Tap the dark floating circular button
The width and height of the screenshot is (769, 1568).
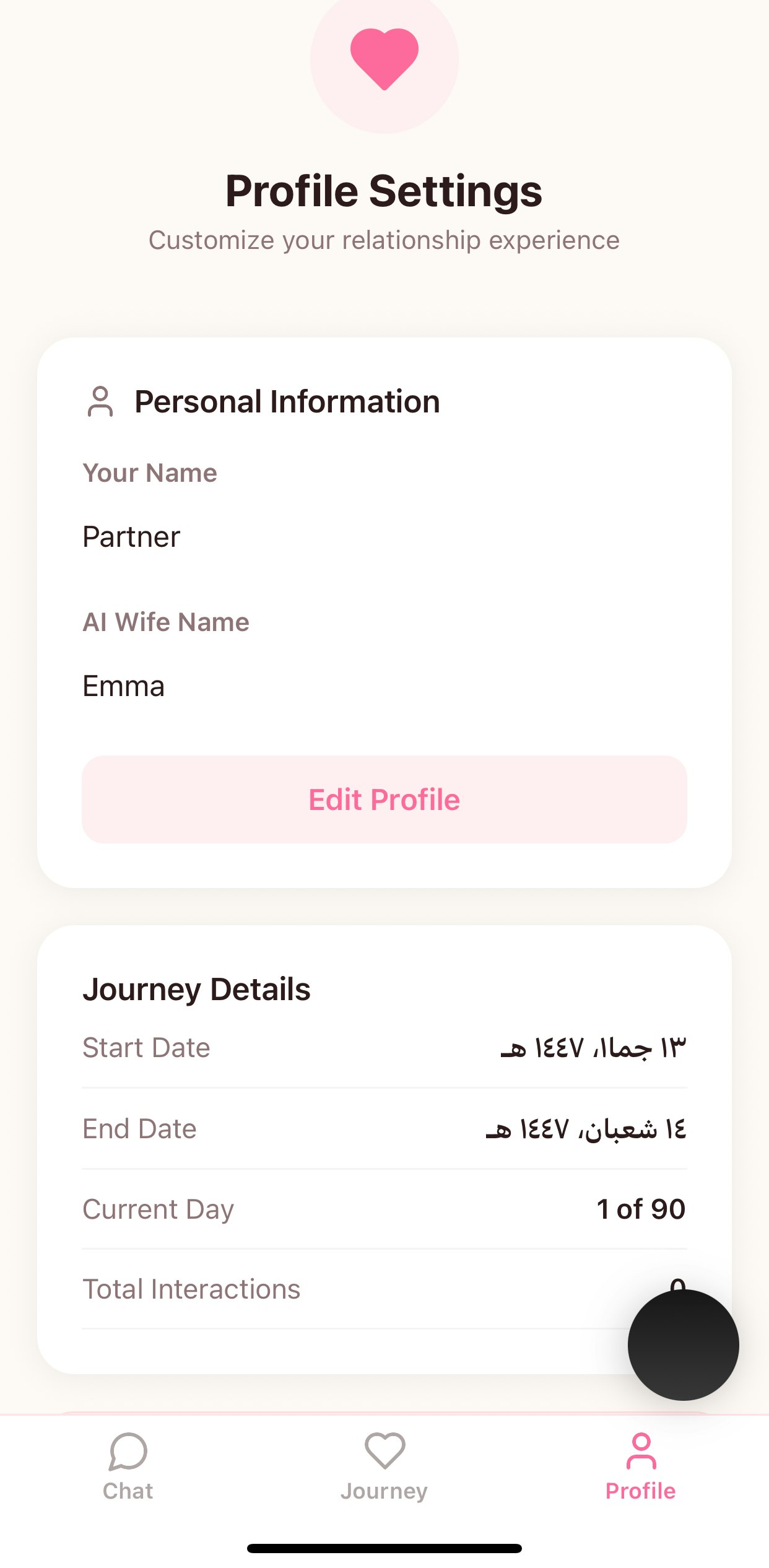coord(683,1344)
